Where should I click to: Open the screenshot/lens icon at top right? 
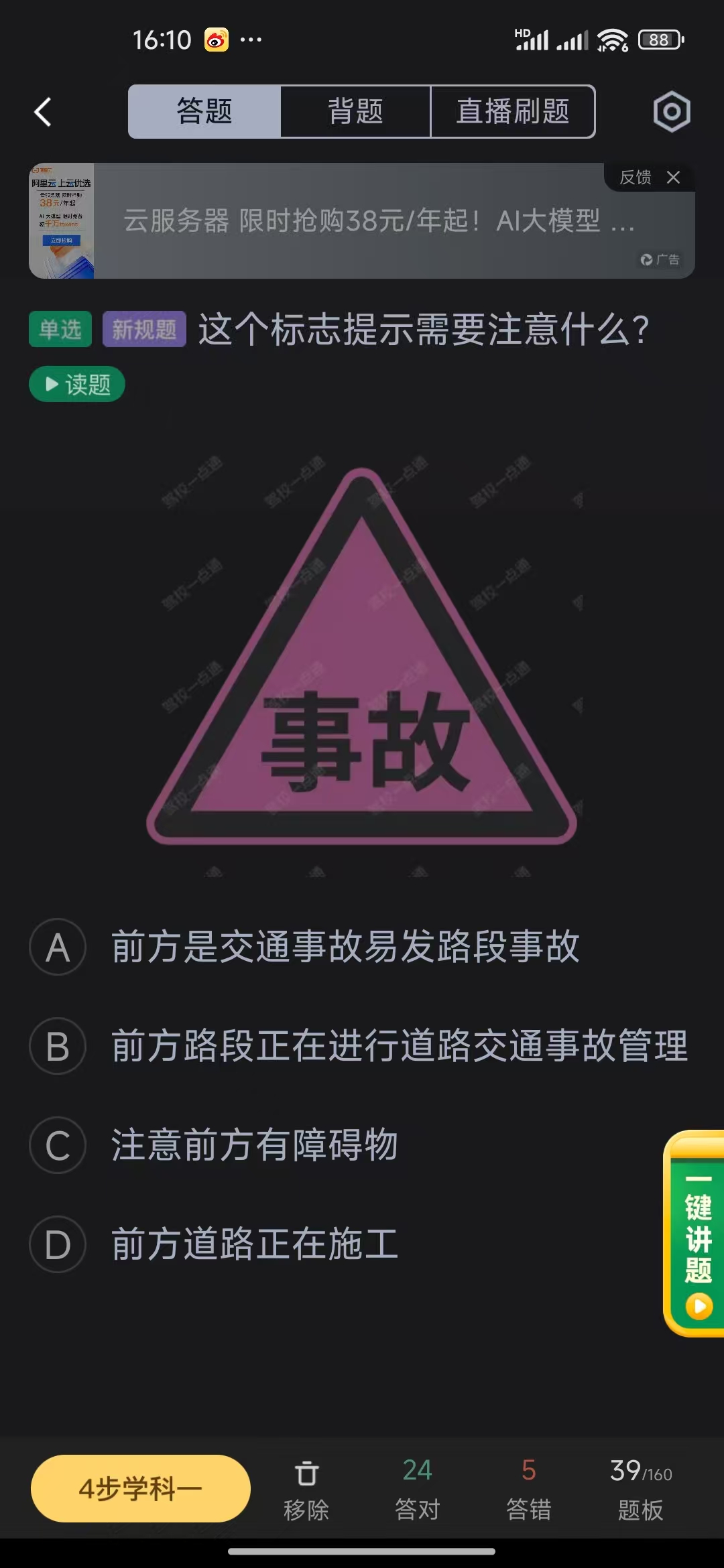(x=671, y=111)
